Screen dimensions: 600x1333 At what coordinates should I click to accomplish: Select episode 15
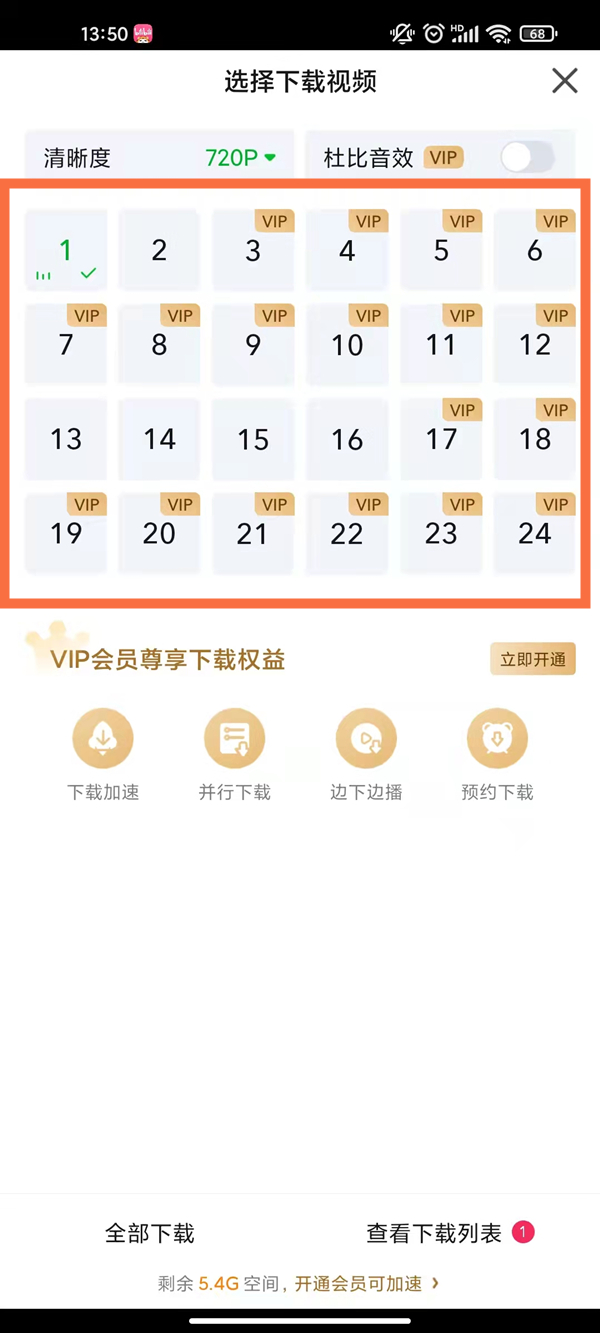tap(253, 439)
